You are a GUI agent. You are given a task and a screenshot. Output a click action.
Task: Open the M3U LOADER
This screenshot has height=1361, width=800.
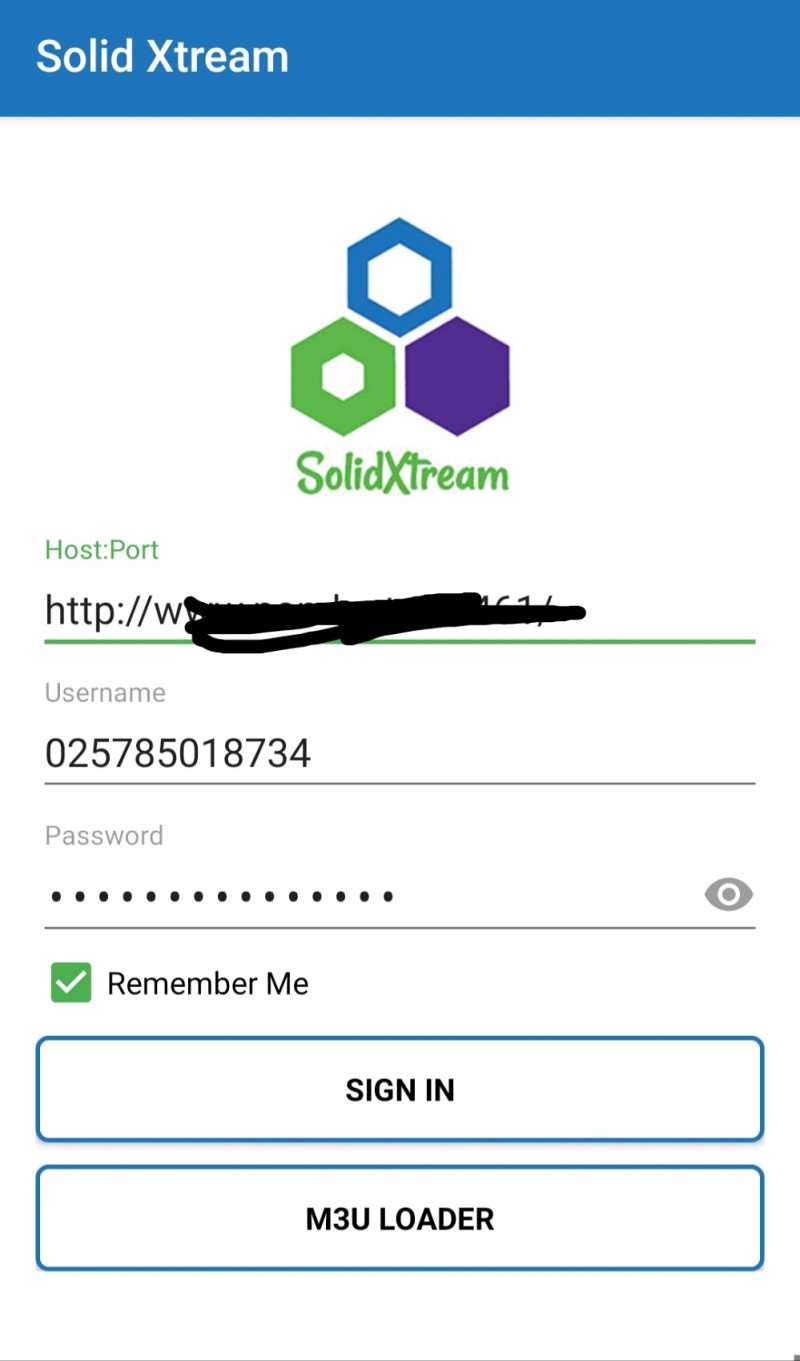pos(400,1218)
